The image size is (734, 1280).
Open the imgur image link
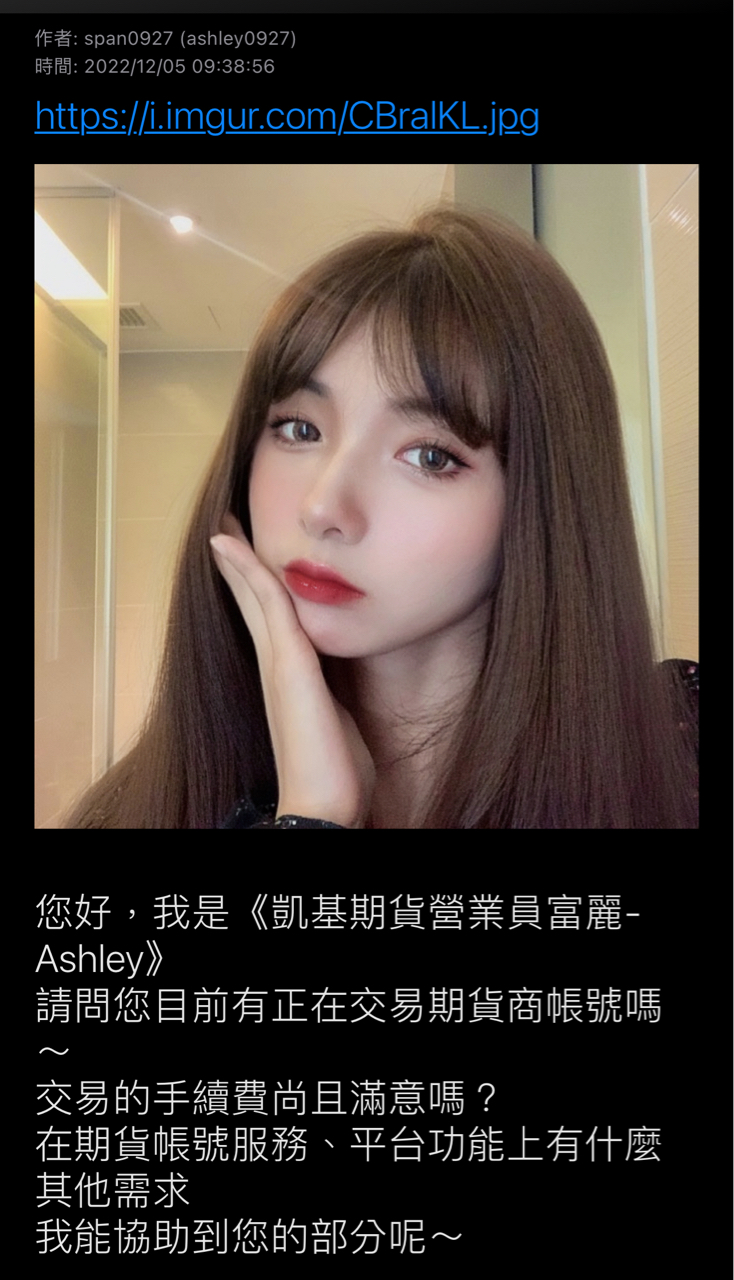point(287,117)
